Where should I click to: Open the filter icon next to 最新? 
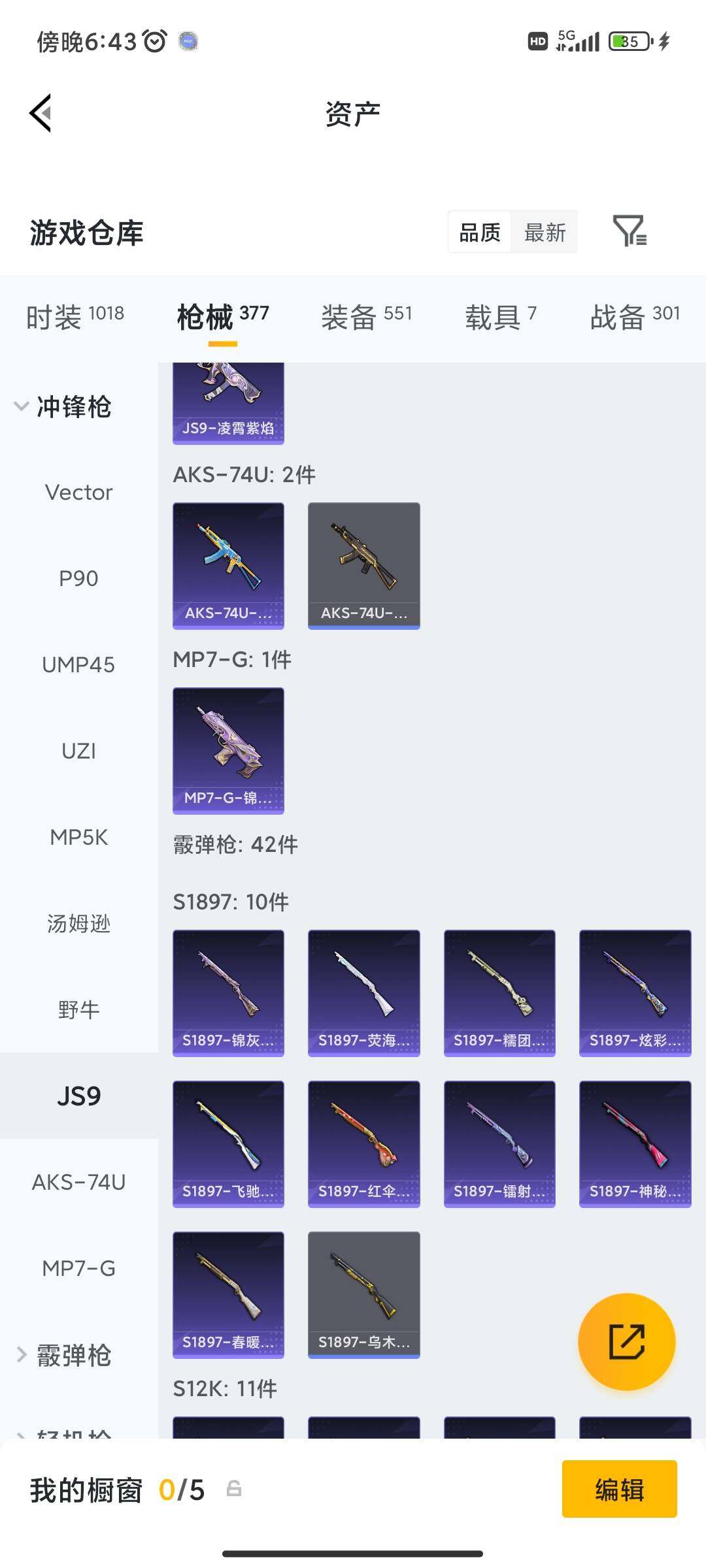(630, 231)
